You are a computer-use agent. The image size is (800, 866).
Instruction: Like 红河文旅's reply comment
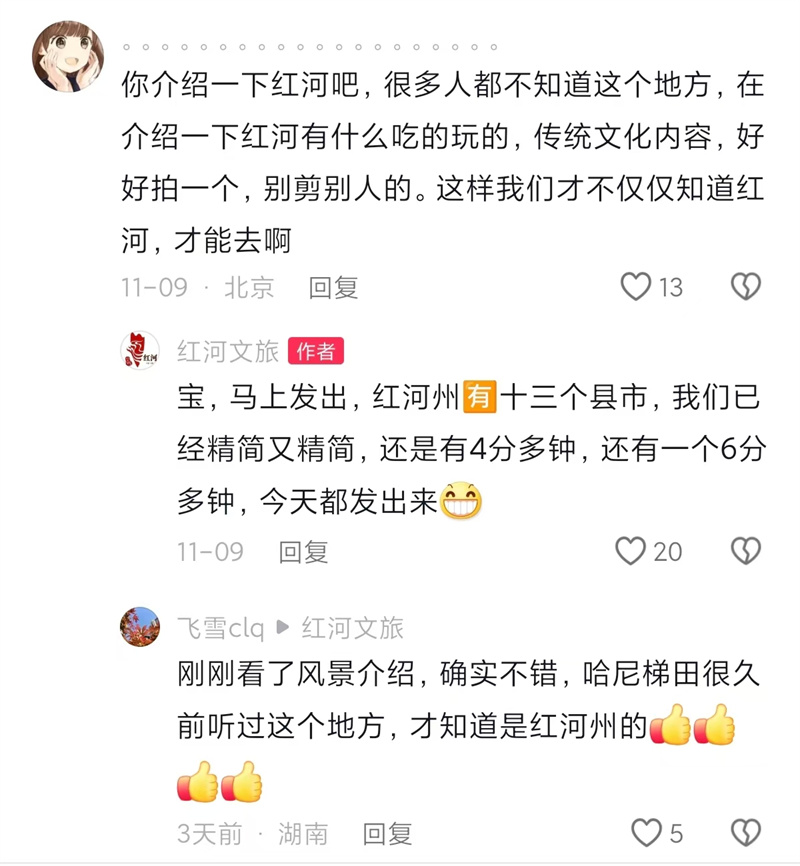[x=630, y=551]
